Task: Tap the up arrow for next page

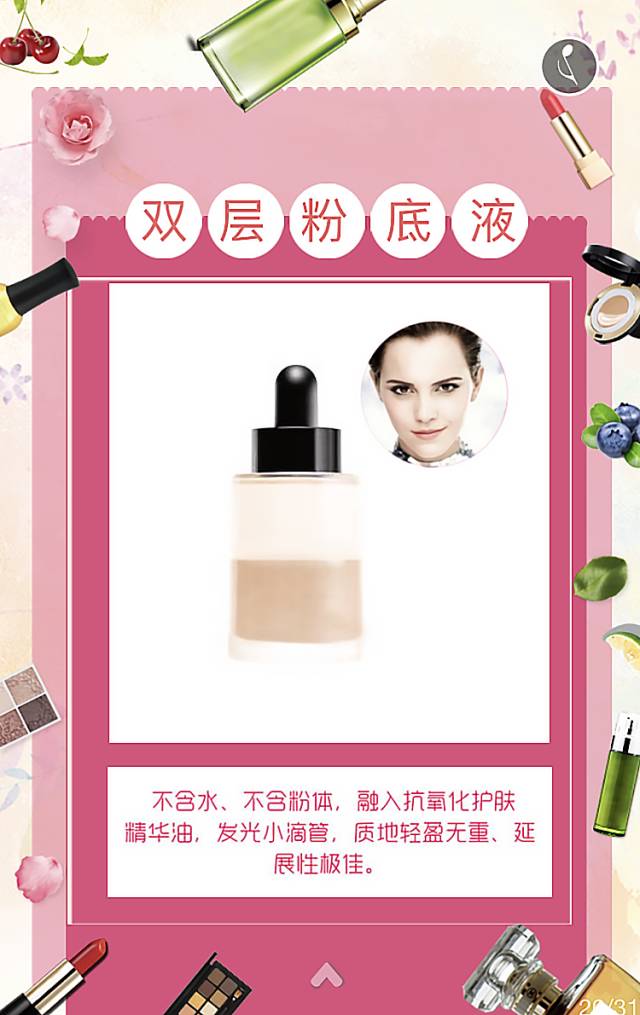Action: point(326,973)
